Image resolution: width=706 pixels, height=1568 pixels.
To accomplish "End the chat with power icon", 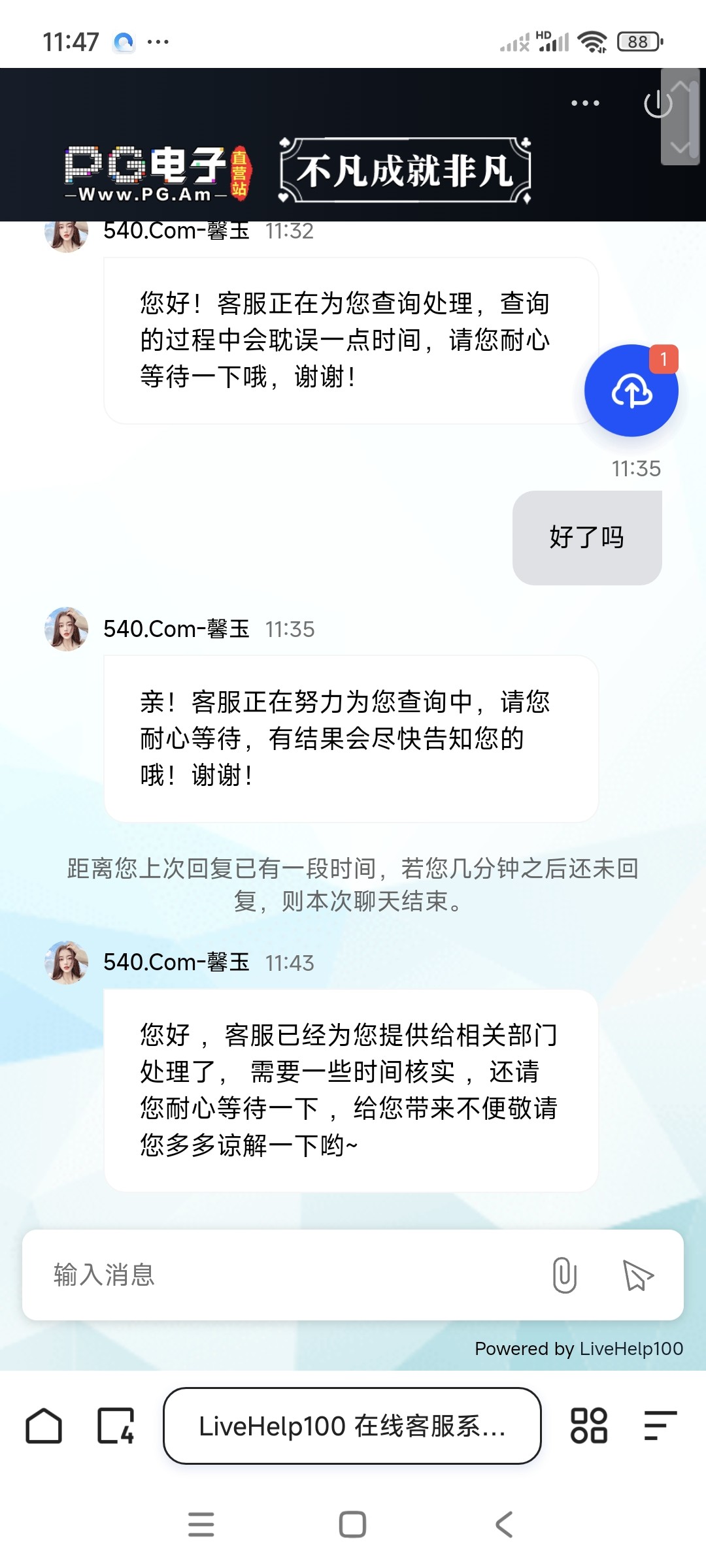I will [x=658, y=104].
